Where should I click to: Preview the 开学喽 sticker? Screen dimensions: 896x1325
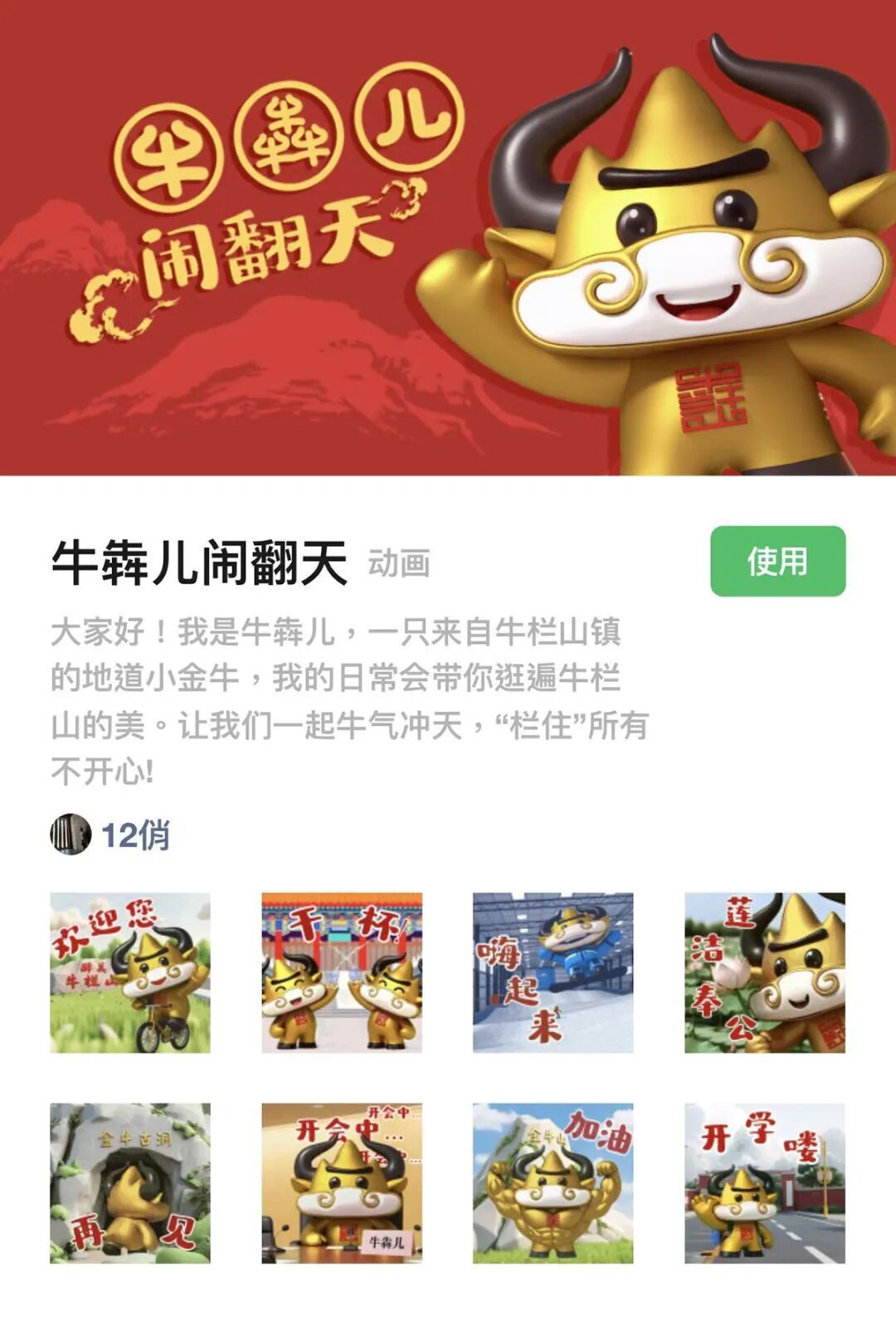click(764, 1183)
